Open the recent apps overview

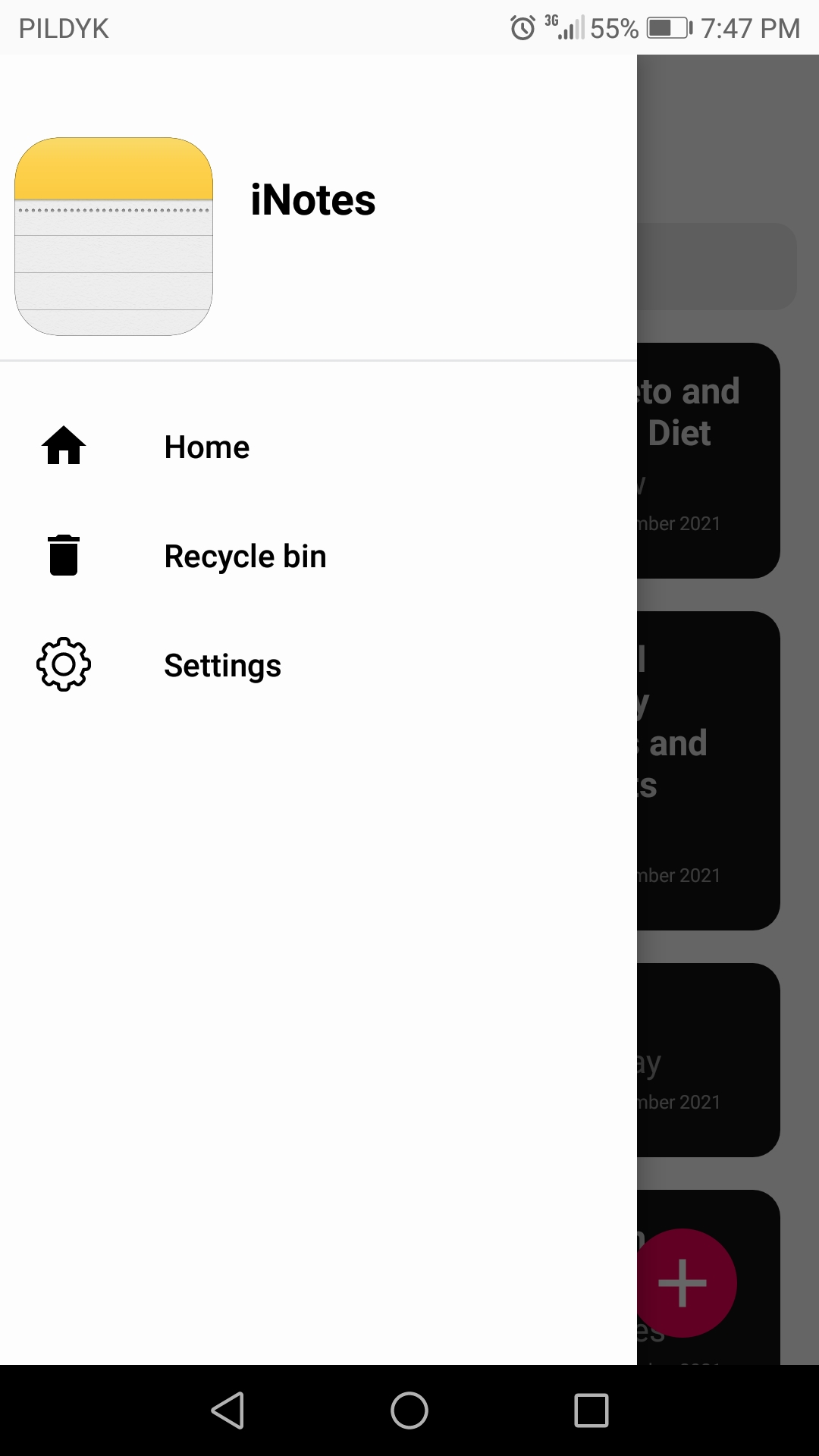point(591,1410)
